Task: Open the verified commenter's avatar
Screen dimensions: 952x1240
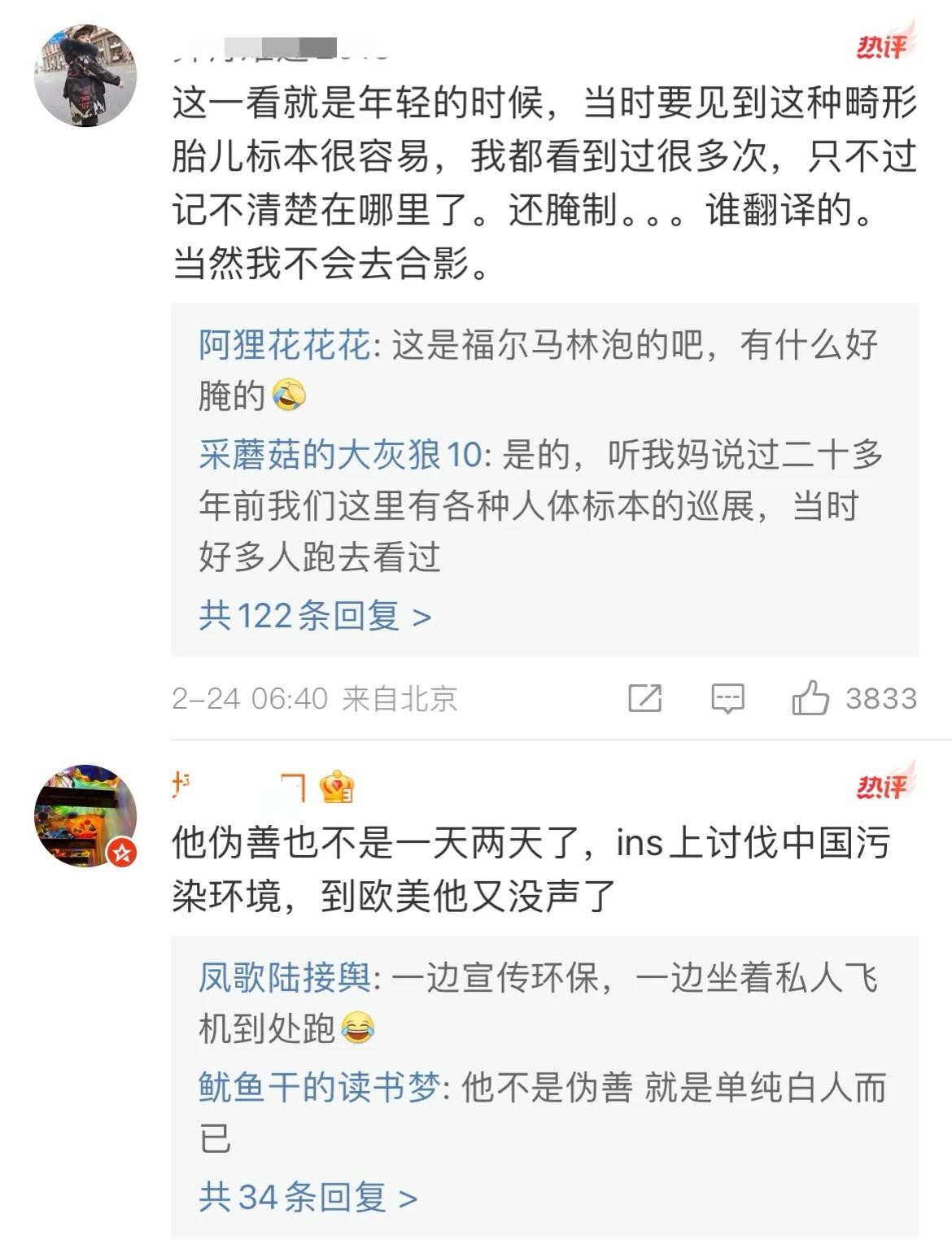Action: [85, 815]
